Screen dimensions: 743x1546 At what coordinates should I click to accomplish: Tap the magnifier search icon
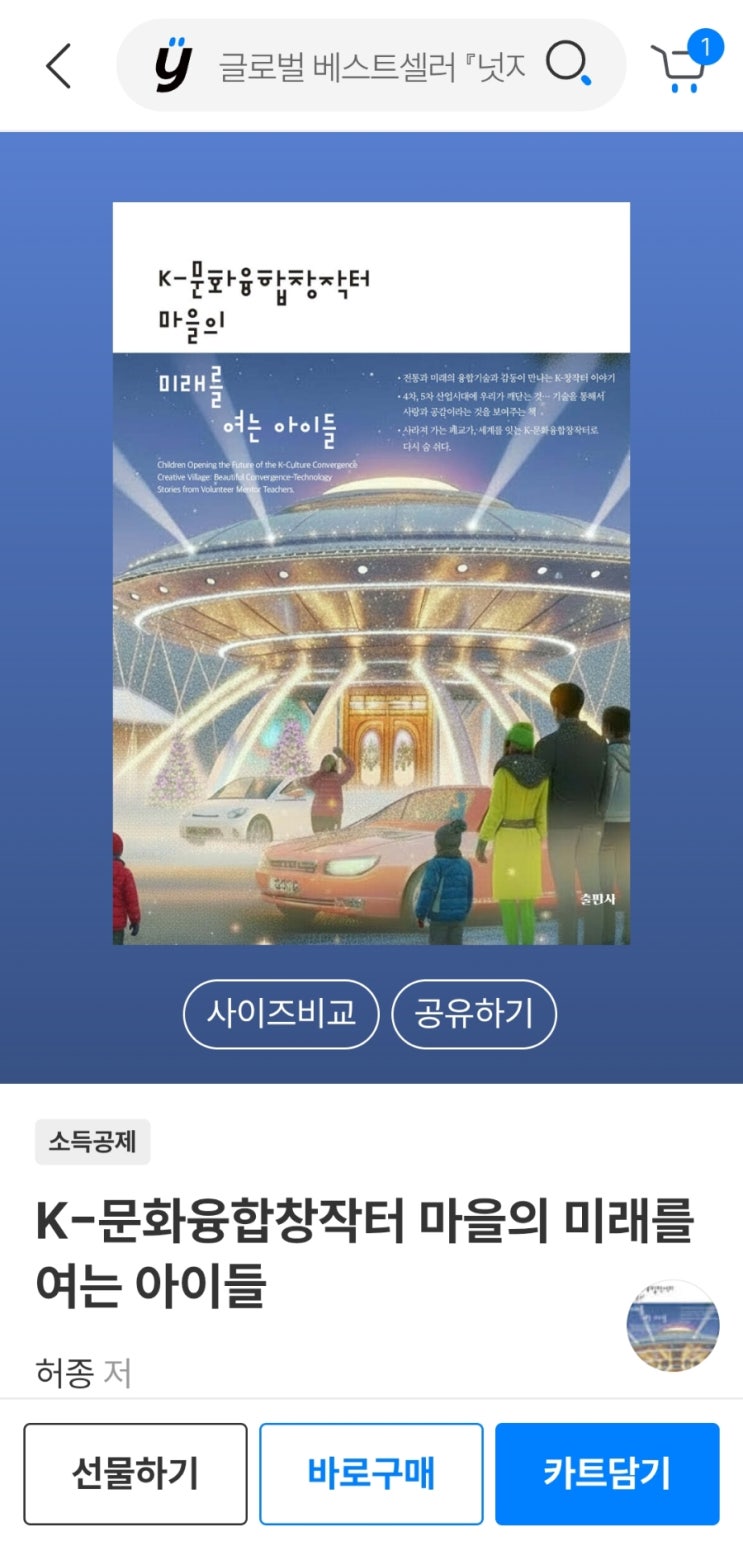[568, 66]
